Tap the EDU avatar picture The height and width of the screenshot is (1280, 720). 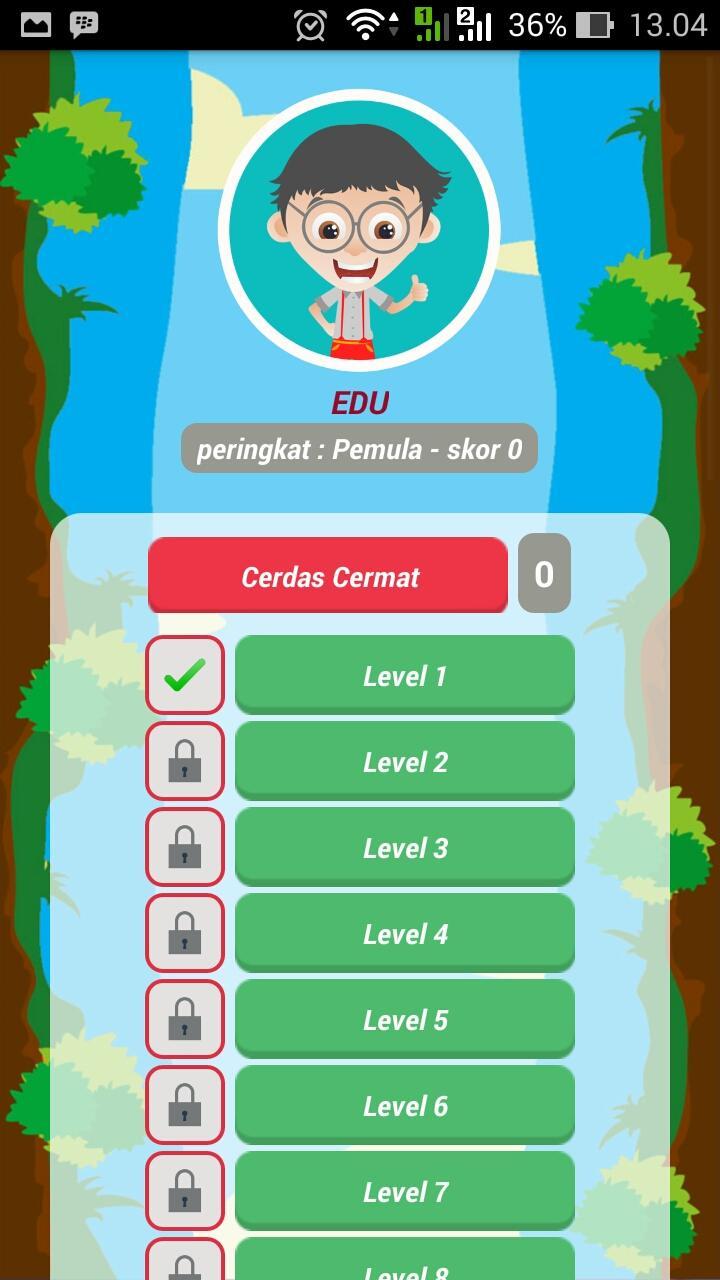click(x=359, y=231)
